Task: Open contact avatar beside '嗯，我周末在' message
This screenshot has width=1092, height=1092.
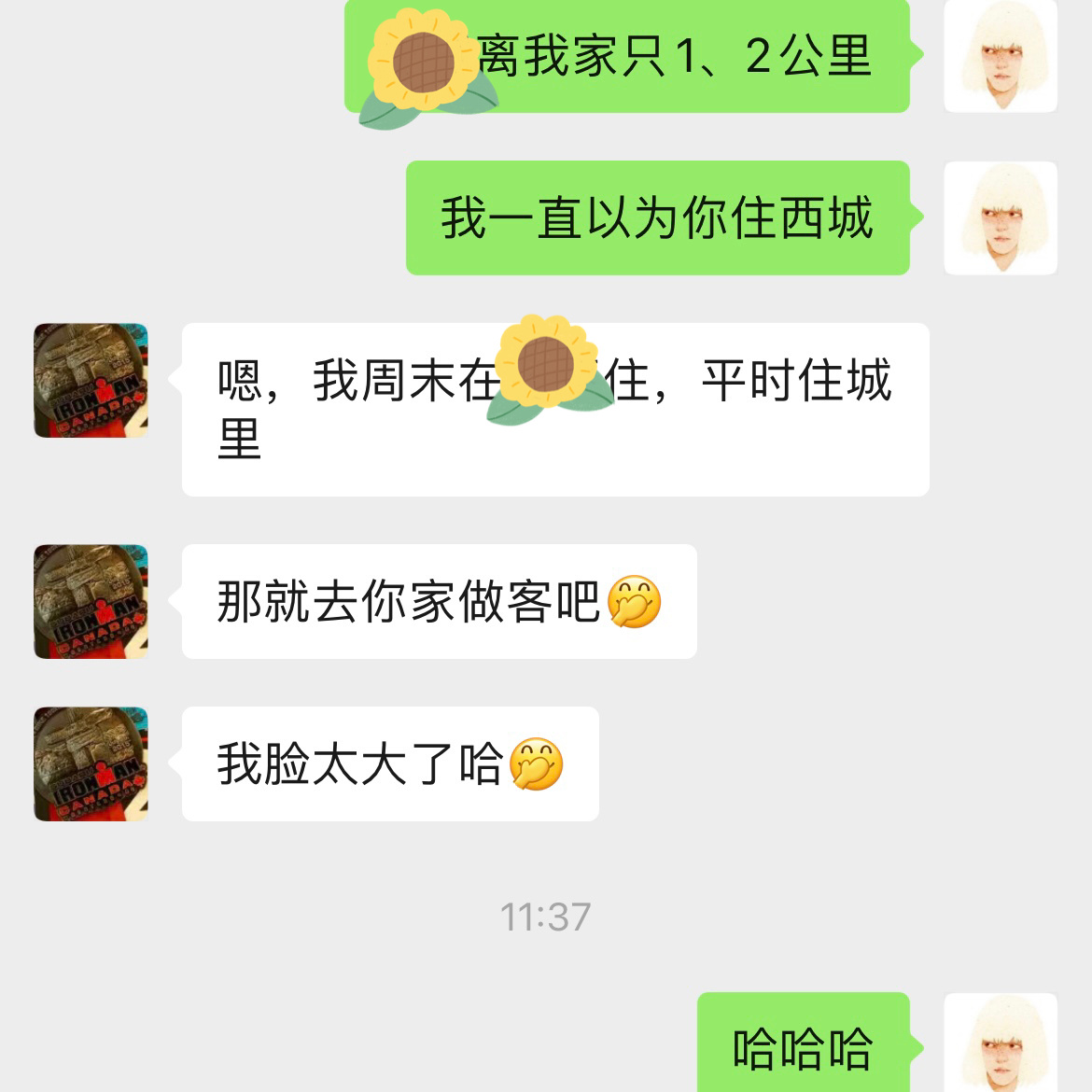Action: pyautogui.click(x=91, y=381)
